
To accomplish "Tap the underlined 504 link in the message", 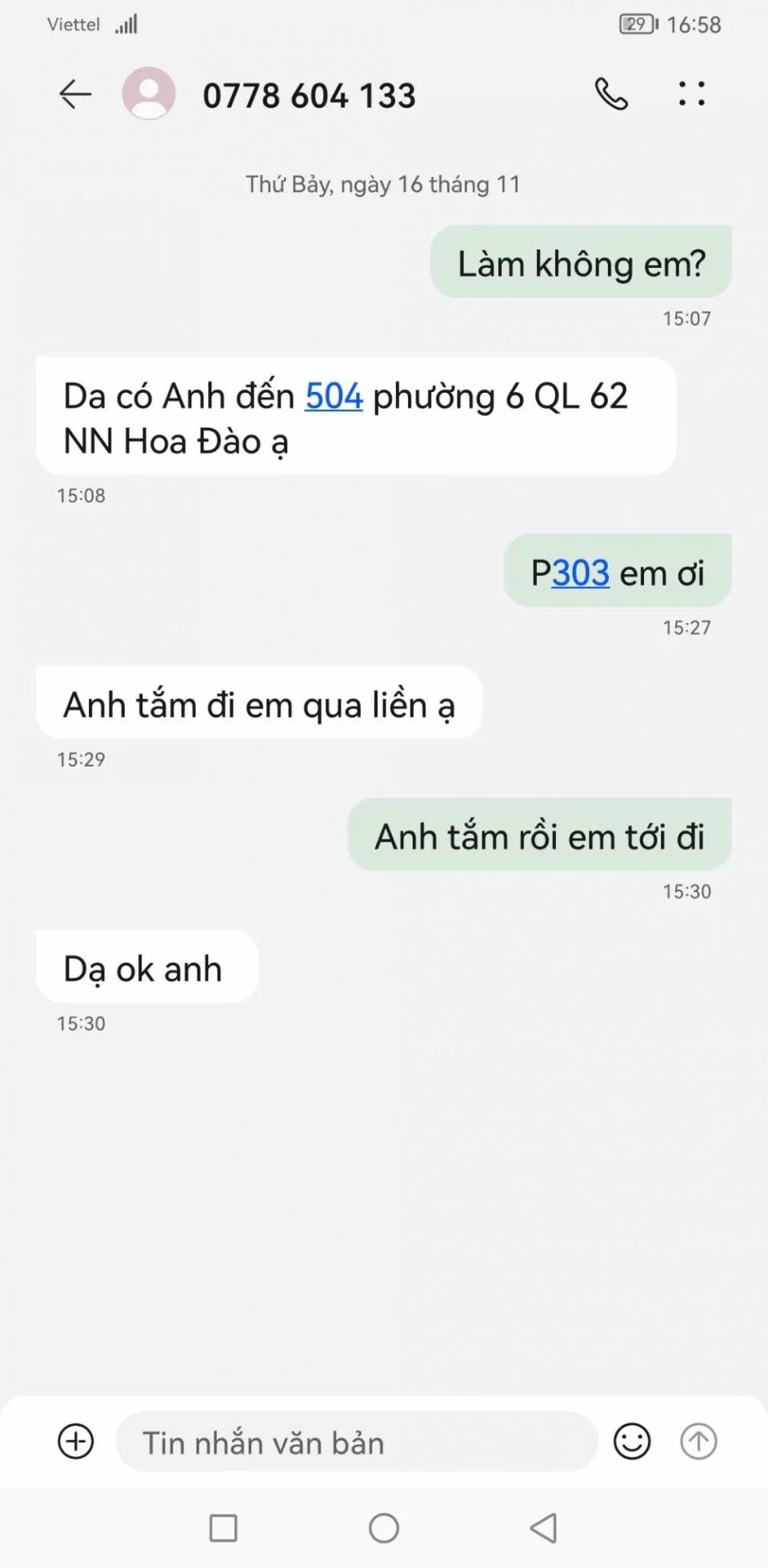I will [x=334, y=397].
